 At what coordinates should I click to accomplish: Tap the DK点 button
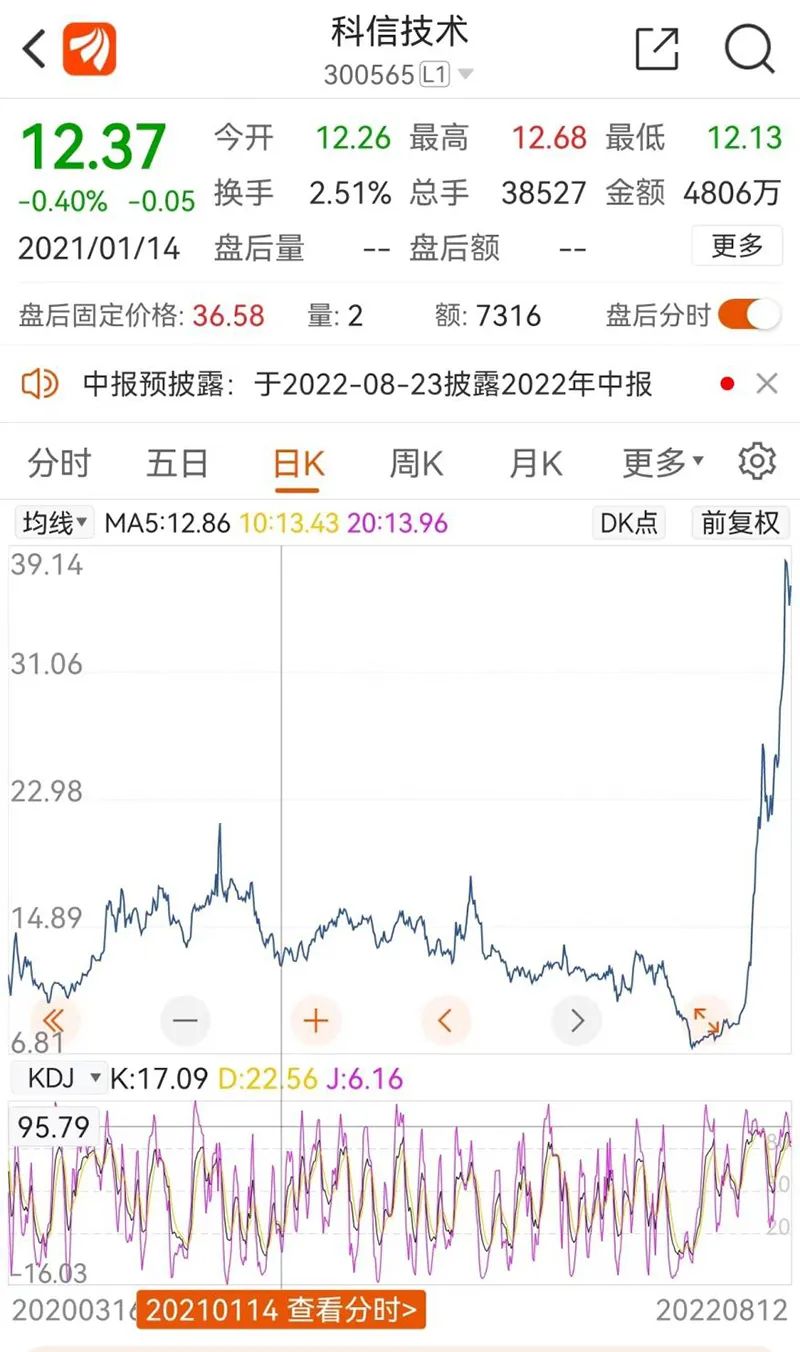(x=628, y=522)
